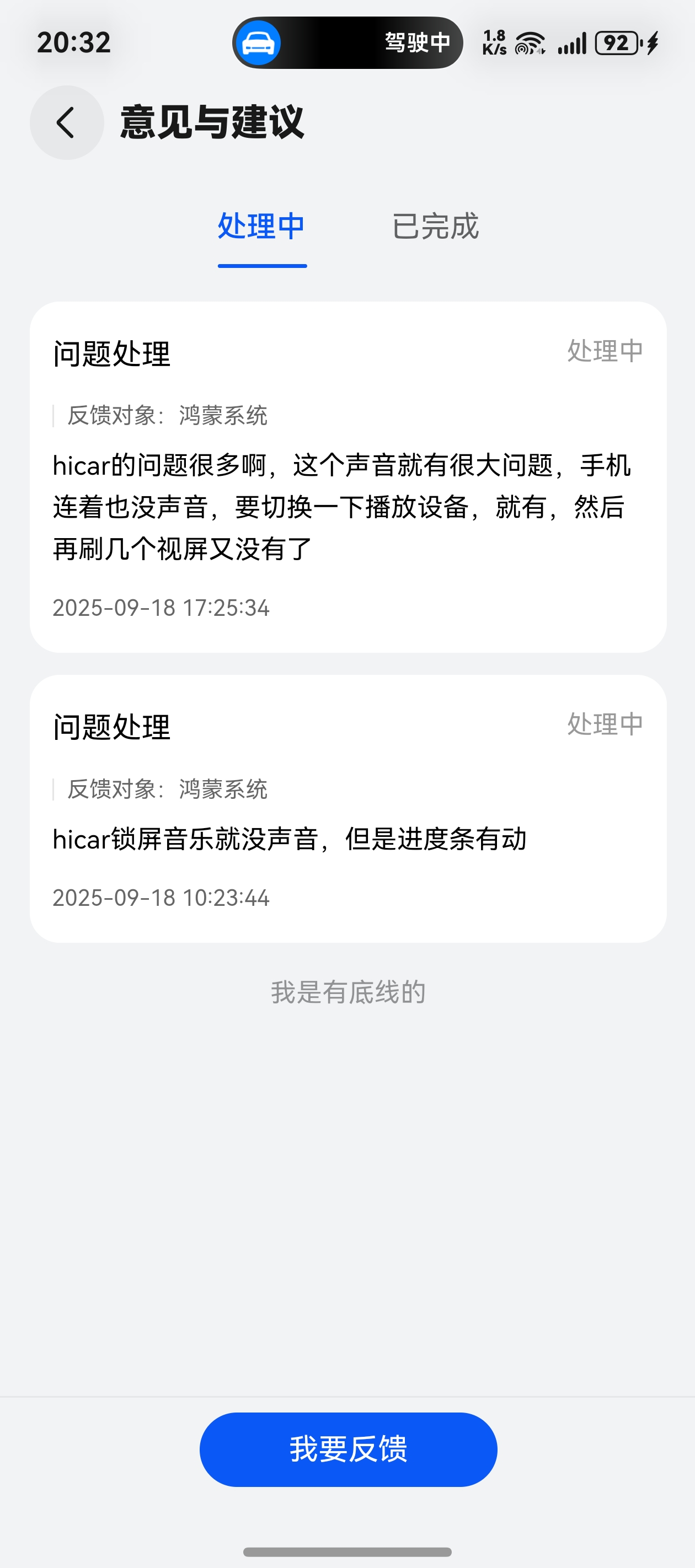Open feedback about hicar锁屏音乐没声音
This screenshot has width=695, height=1568.
(348, 808)
